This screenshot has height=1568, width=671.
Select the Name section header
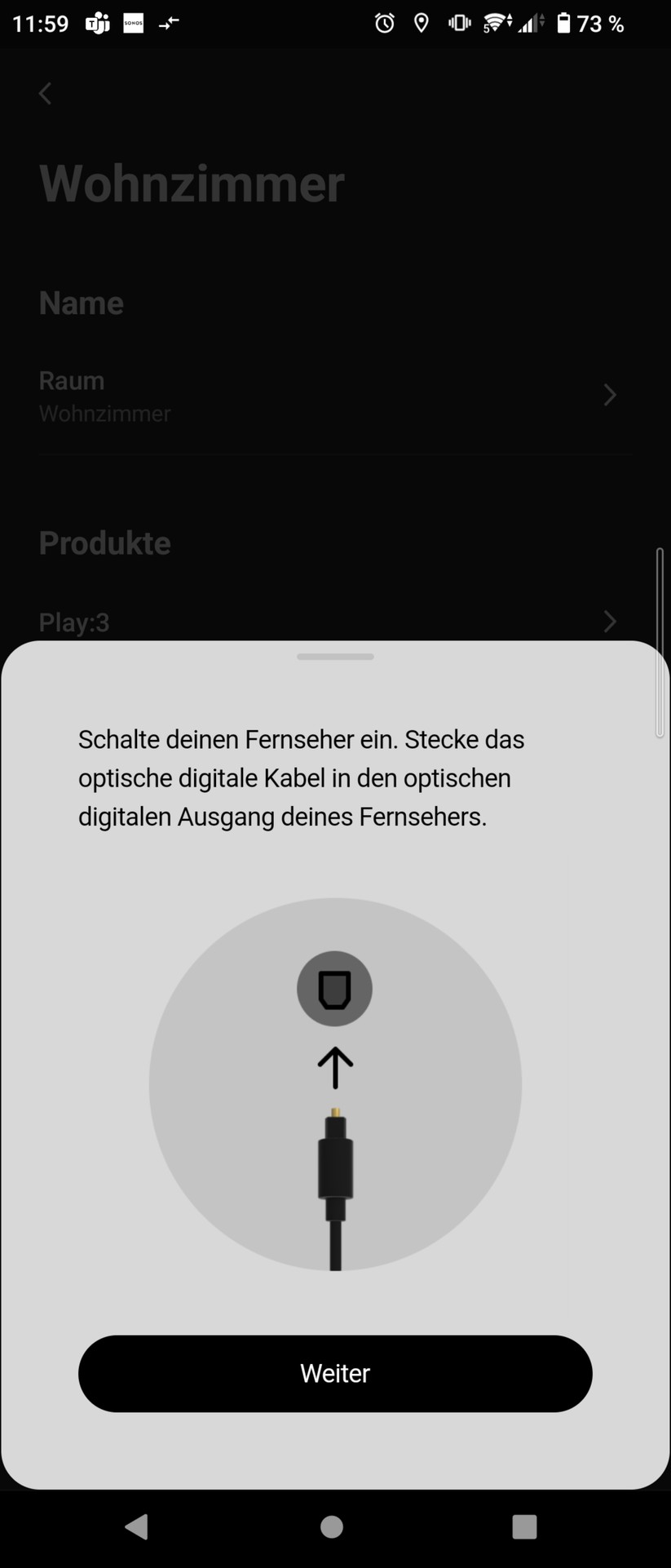click(x=81, y=302)
